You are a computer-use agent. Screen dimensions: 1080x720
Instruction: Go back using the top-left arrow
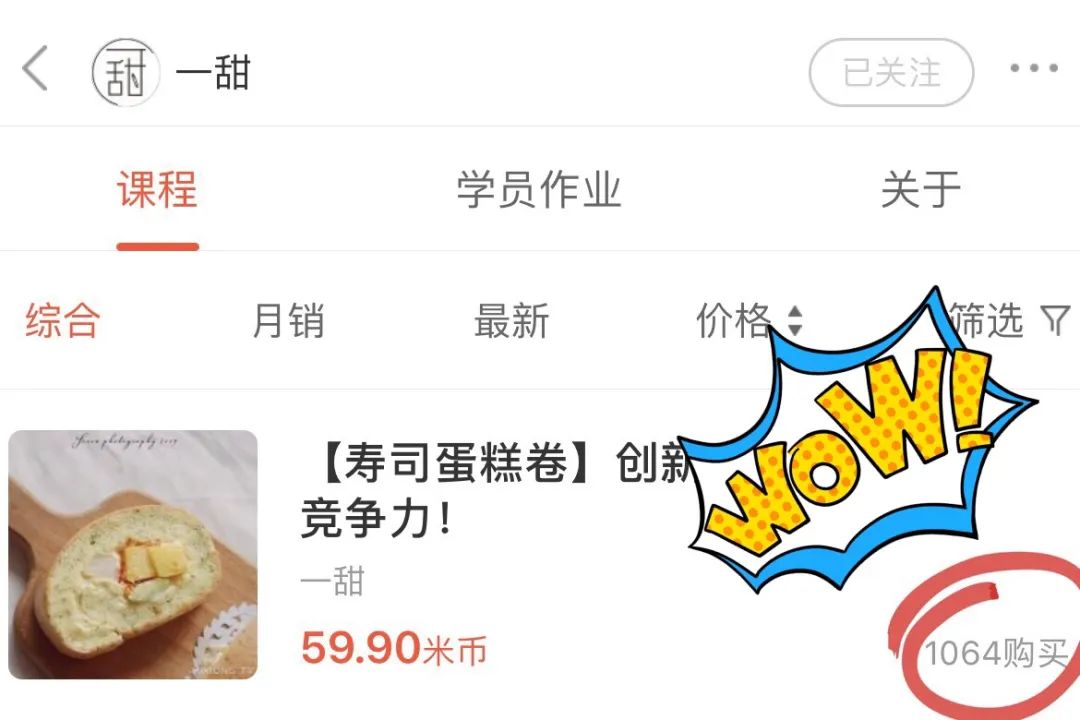pyautogui.click(x=36, y=70)
